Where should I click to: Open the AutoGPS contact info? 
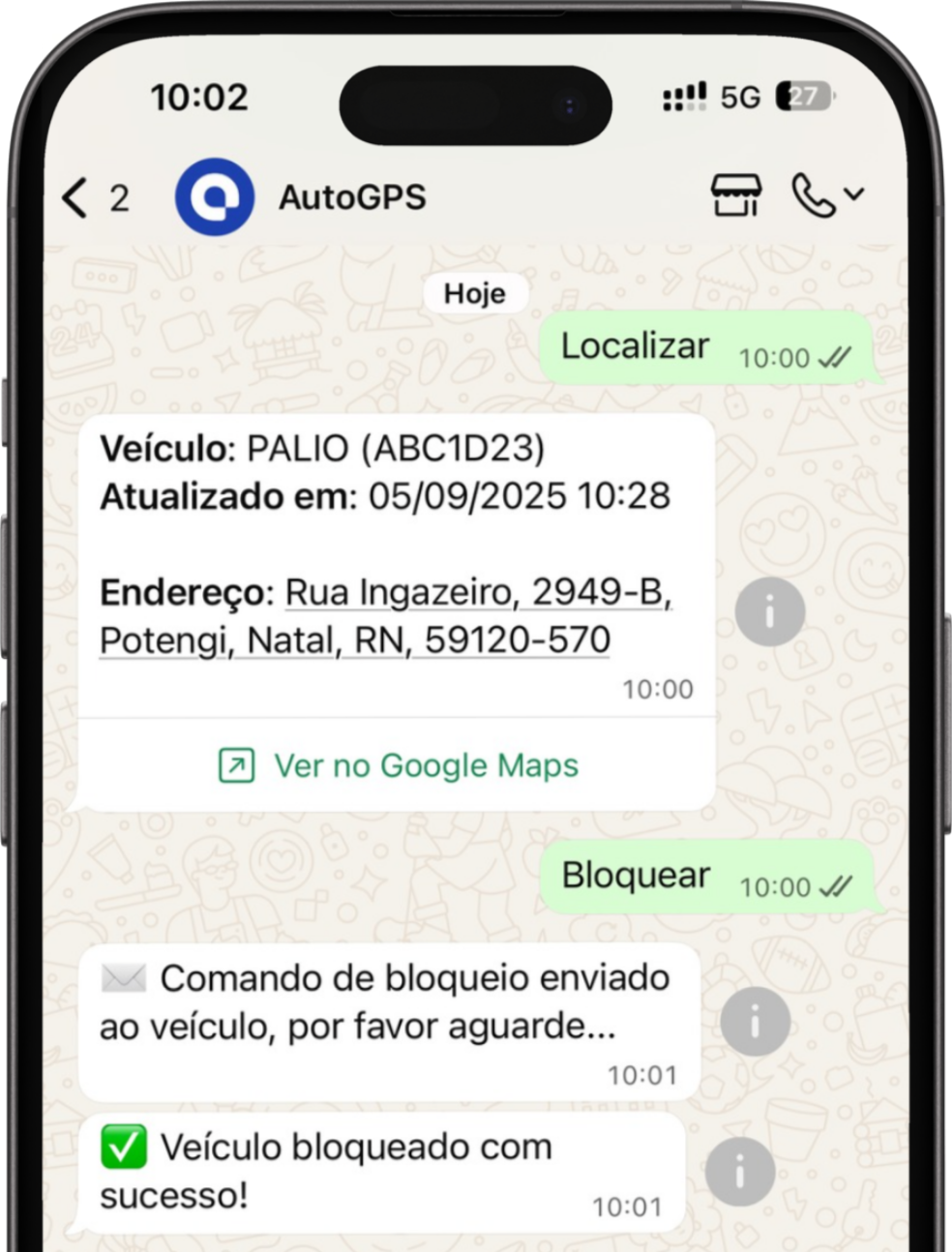pos(351,197)
